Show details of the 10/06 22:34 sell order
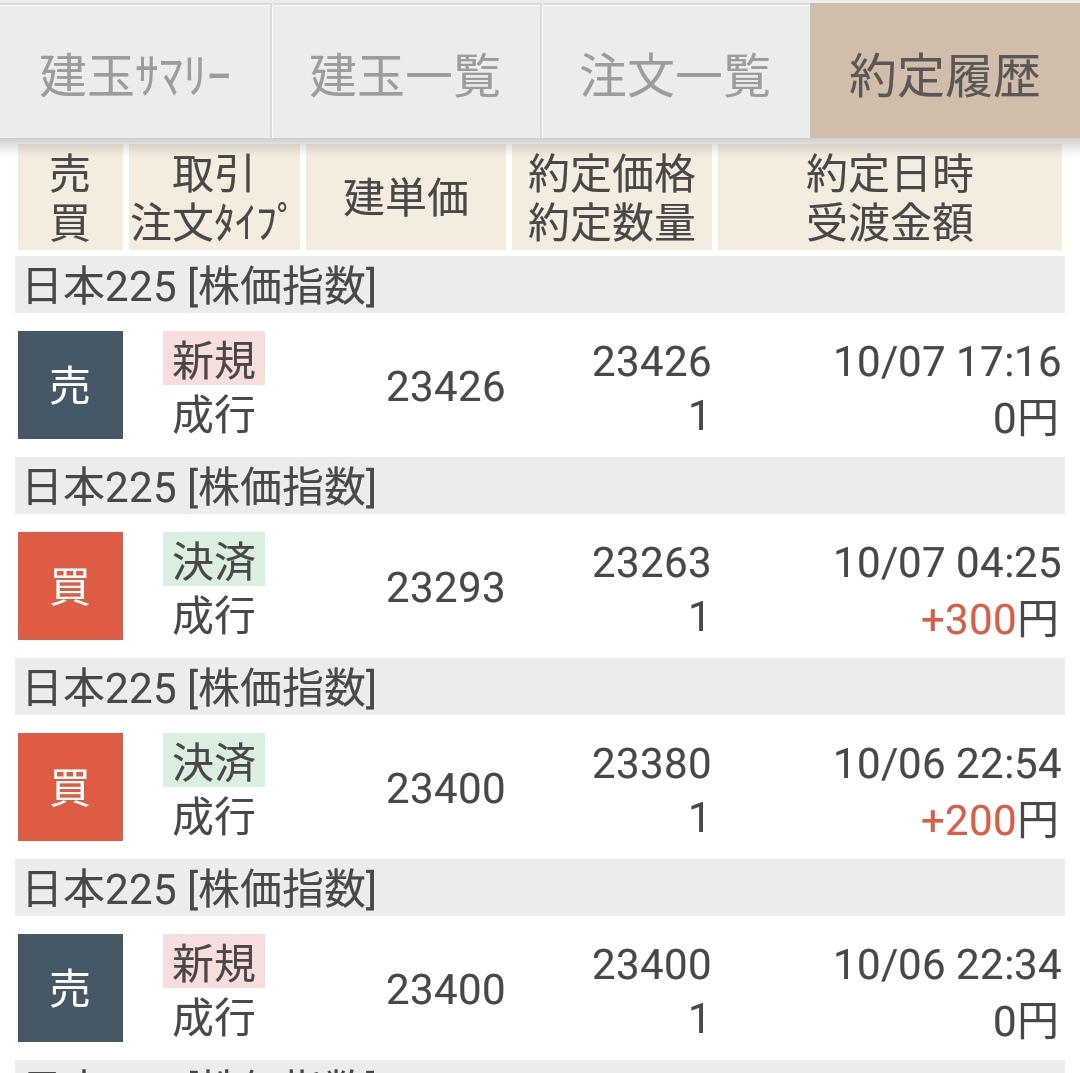The height and width of the screenshot is (1073, 1080). coord(540,990)
